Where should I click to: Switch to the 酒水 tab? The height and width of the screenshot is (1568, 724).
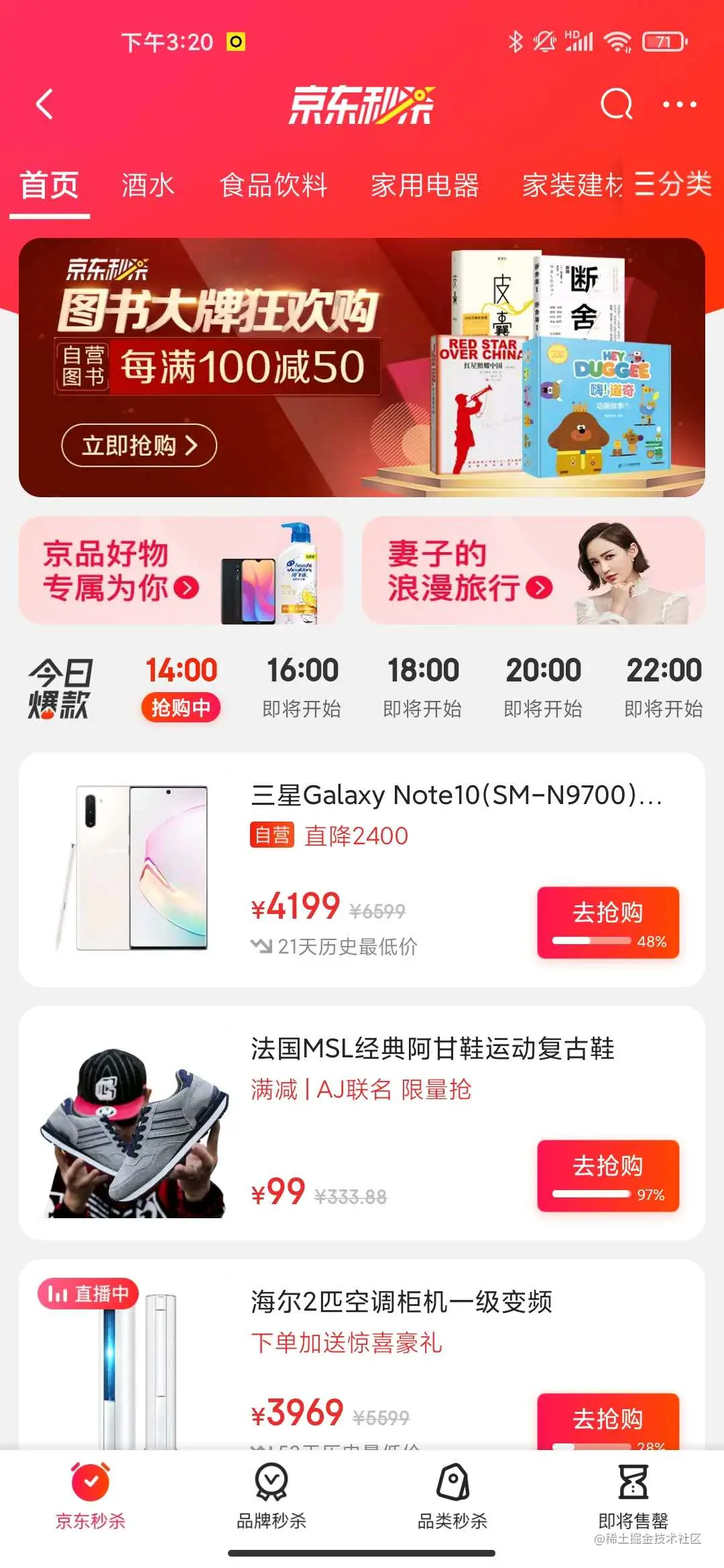pyautogui.click(x=147, y=186)
